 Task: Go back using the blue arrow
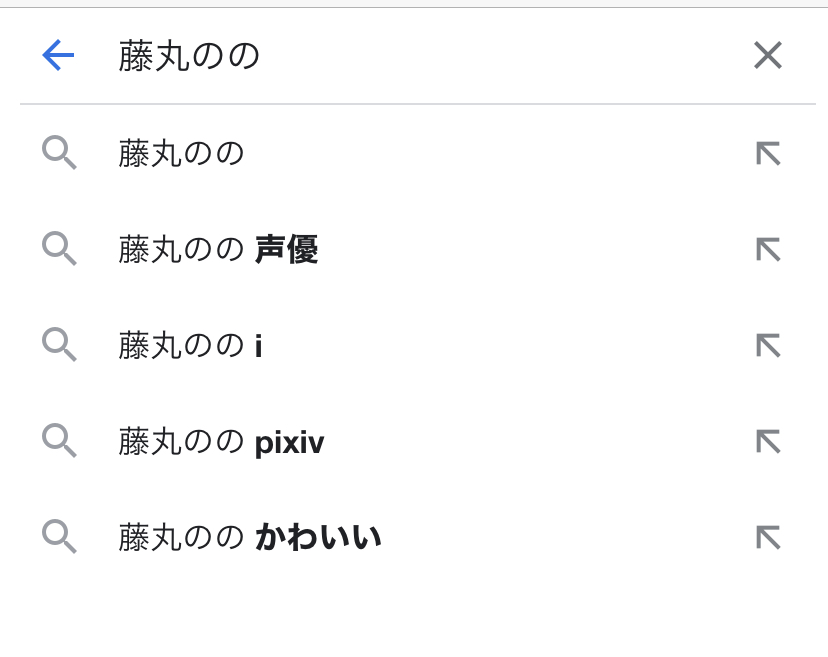(58, 56)
